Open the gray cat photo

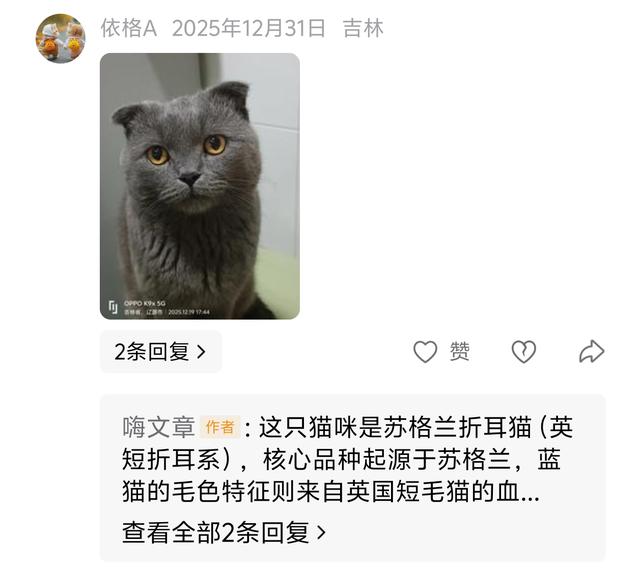[199, 186]
